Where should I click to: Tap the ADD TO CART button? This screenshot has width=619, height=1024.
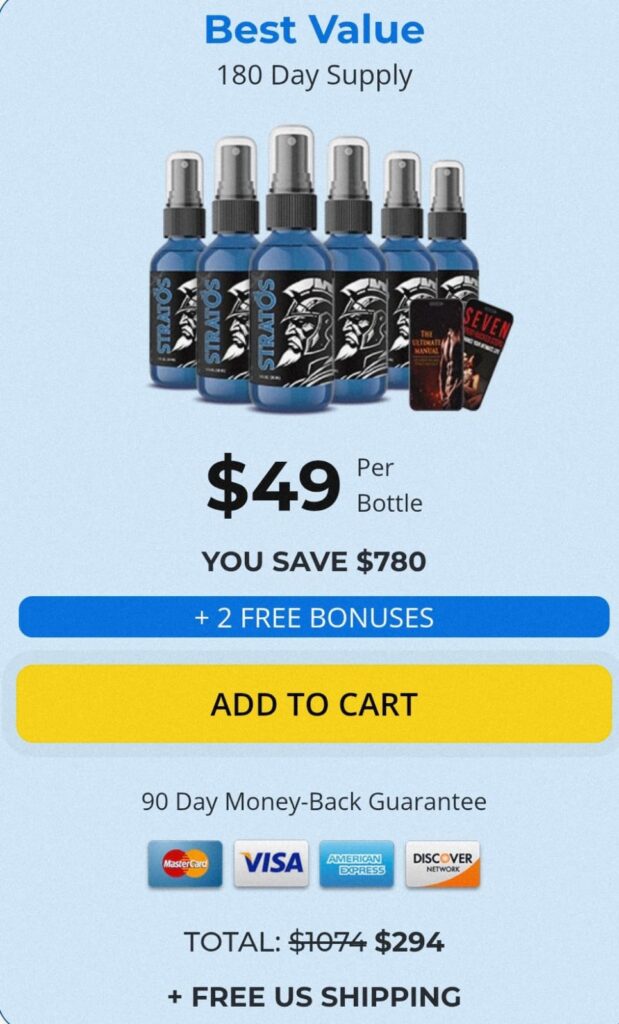[x=313, y=704]
